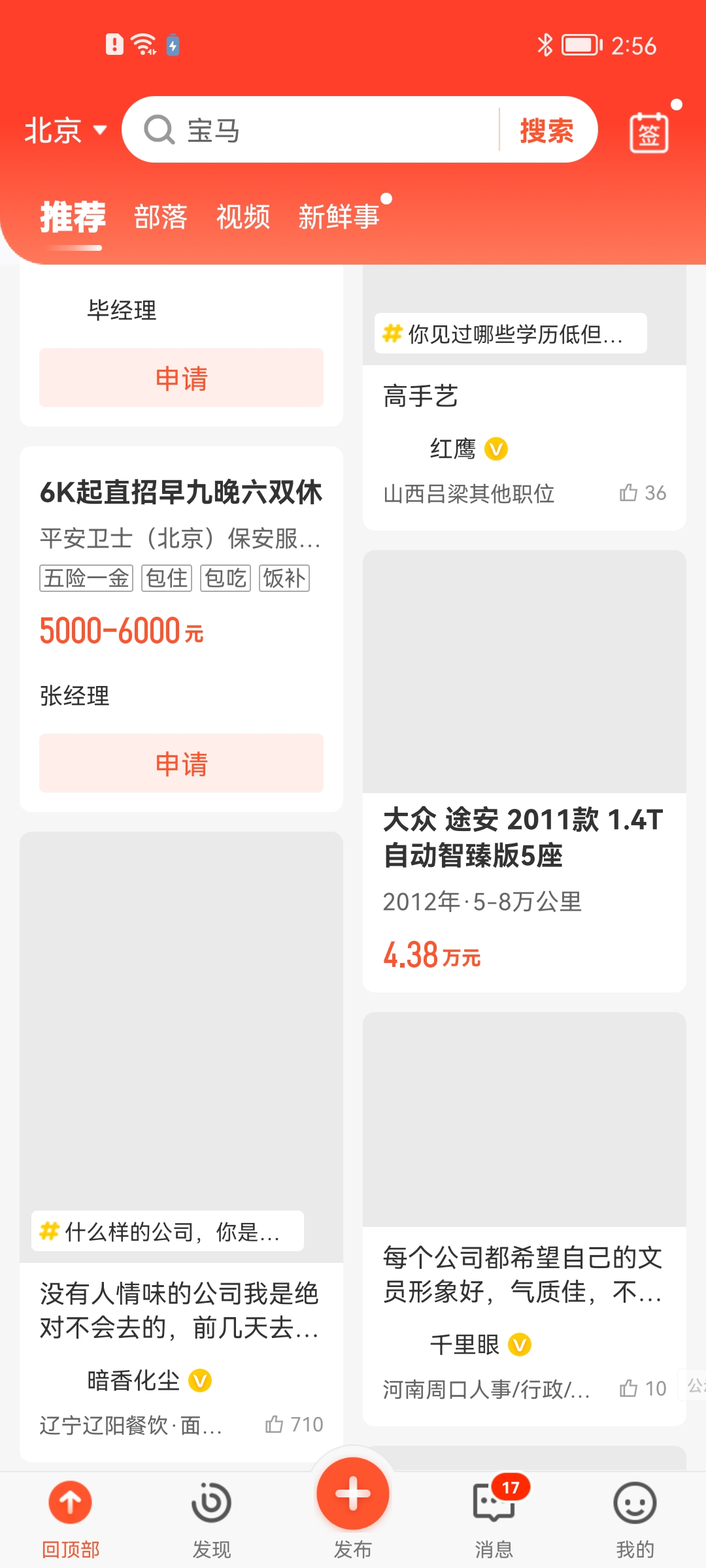The image size is (706, 1568).
Task: Like 红鹰's 高手艺 post
Action: coord(643,493)
